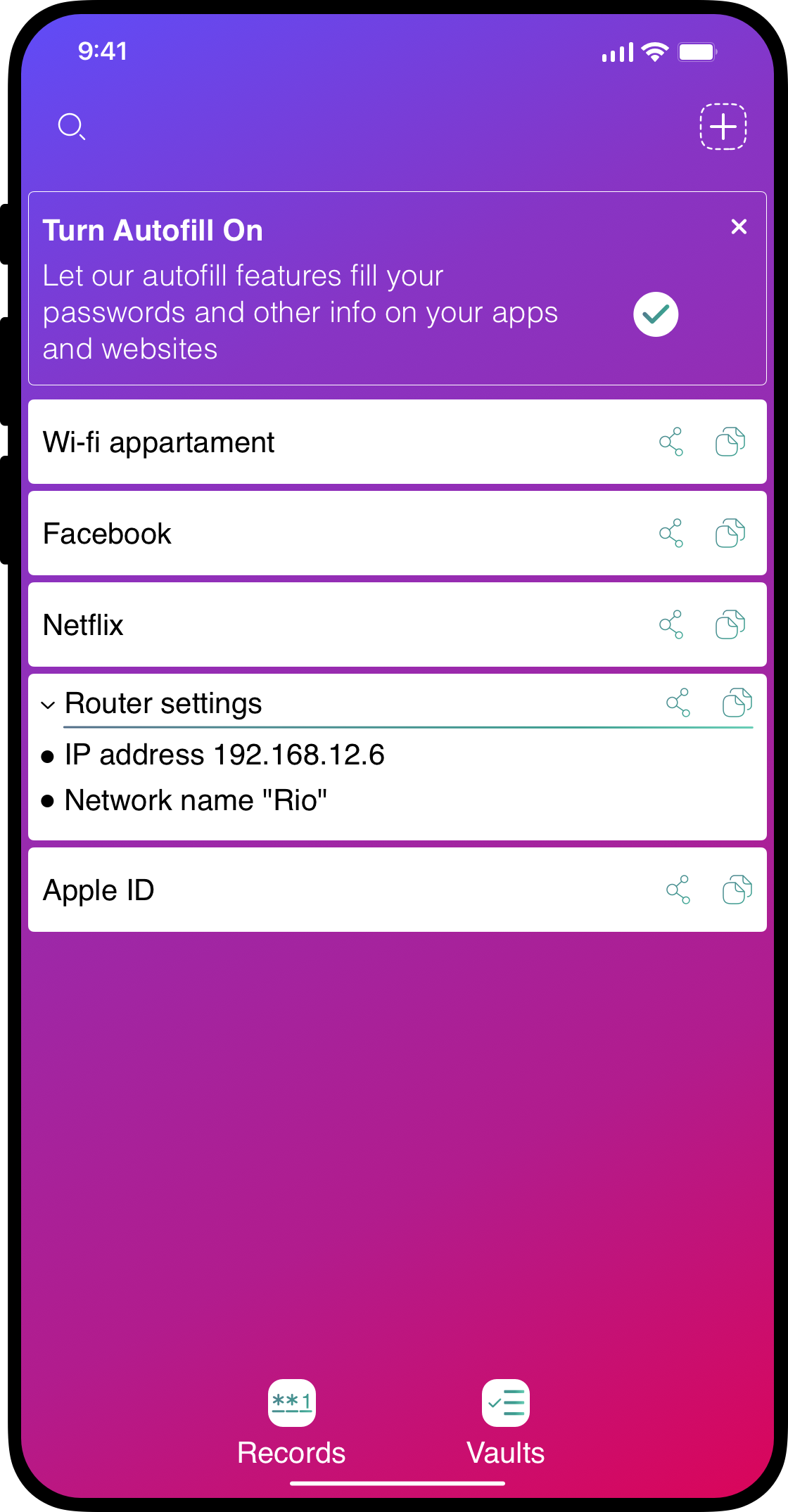Share the Router settings record
This screenshot has height=1512, width=788.
678,703
